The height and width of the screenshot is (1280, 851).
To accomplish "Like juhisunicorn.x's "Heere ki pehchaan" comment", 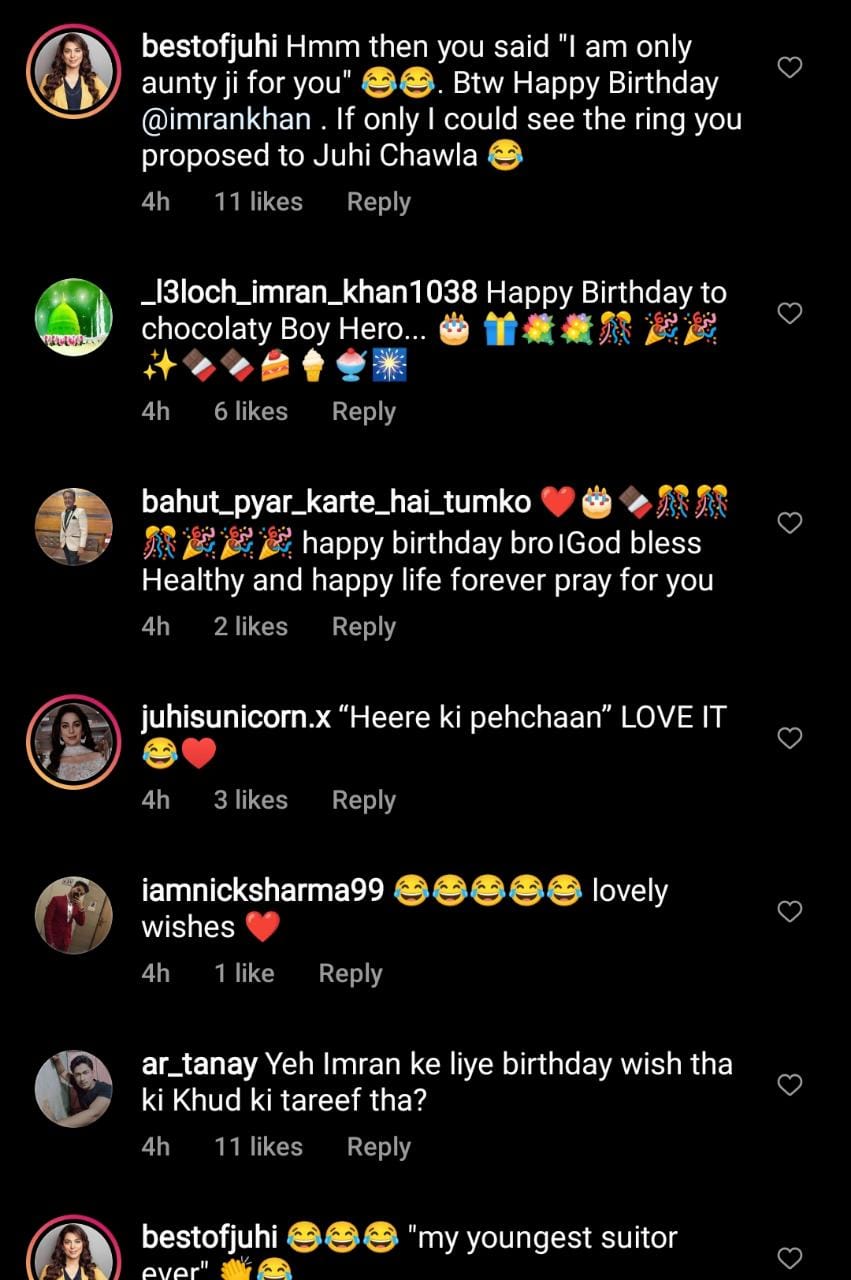I will tap(790, 738).
